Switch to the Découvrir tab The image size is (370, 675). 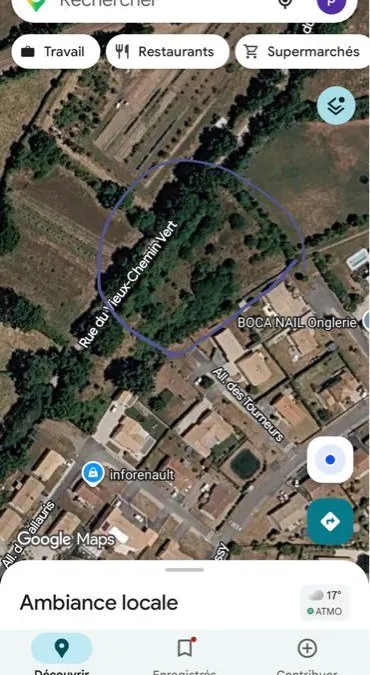tap(62, 654)
